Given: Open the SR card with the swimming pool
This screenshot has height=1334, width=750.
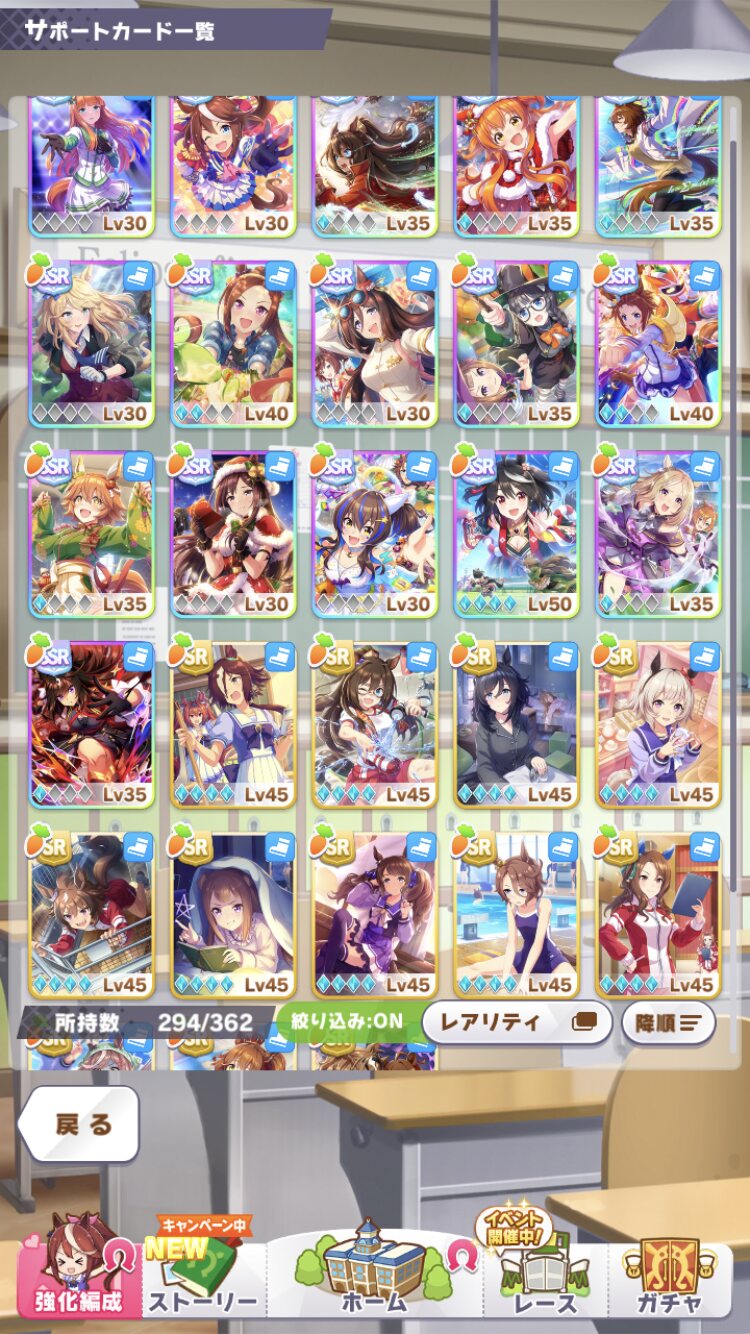Looking at the screenshot, I should (516, 914).
